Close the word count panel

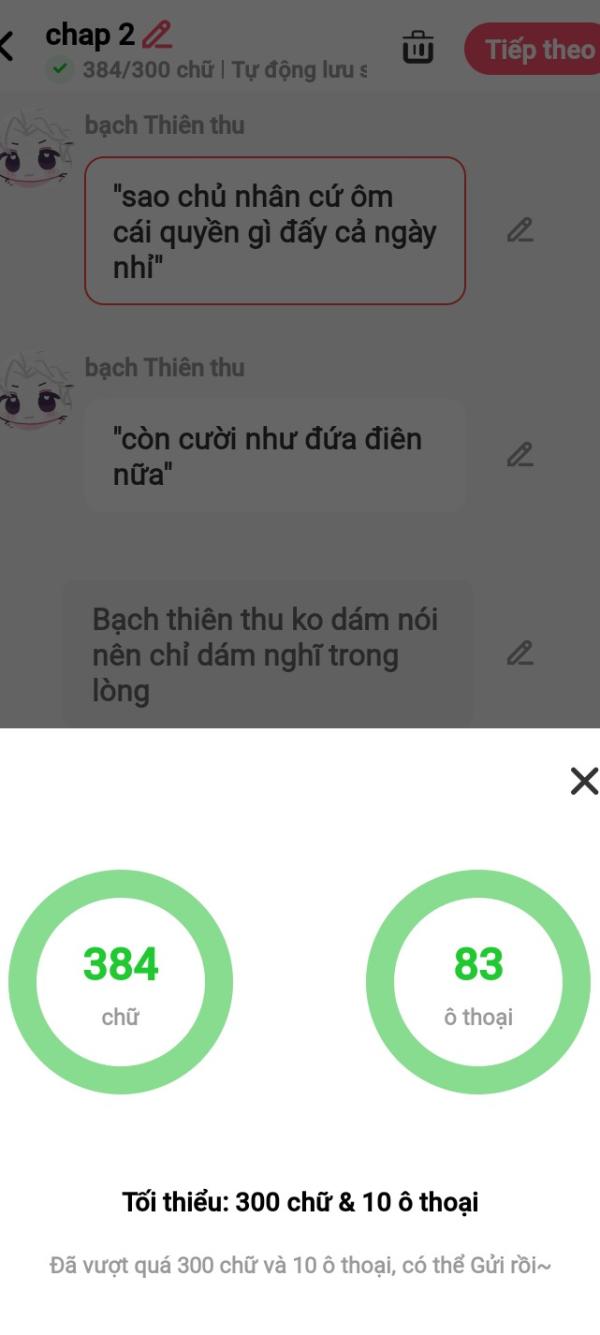point(584,781)
